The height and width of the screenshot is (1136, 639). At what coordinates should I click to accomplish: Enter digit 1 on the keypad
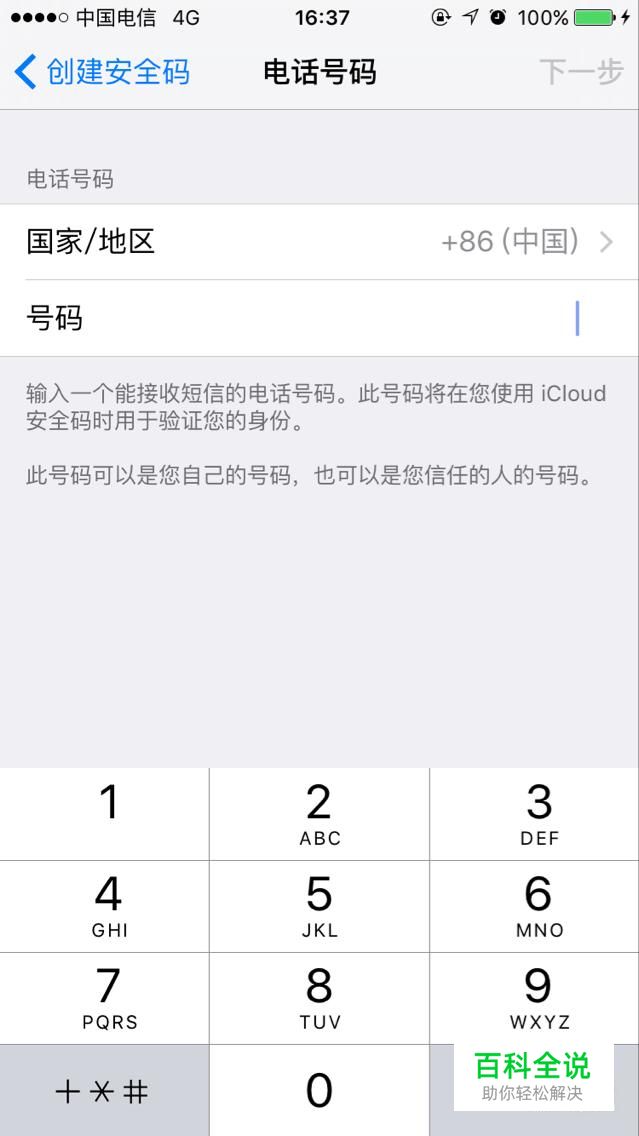tap(104, 814)
